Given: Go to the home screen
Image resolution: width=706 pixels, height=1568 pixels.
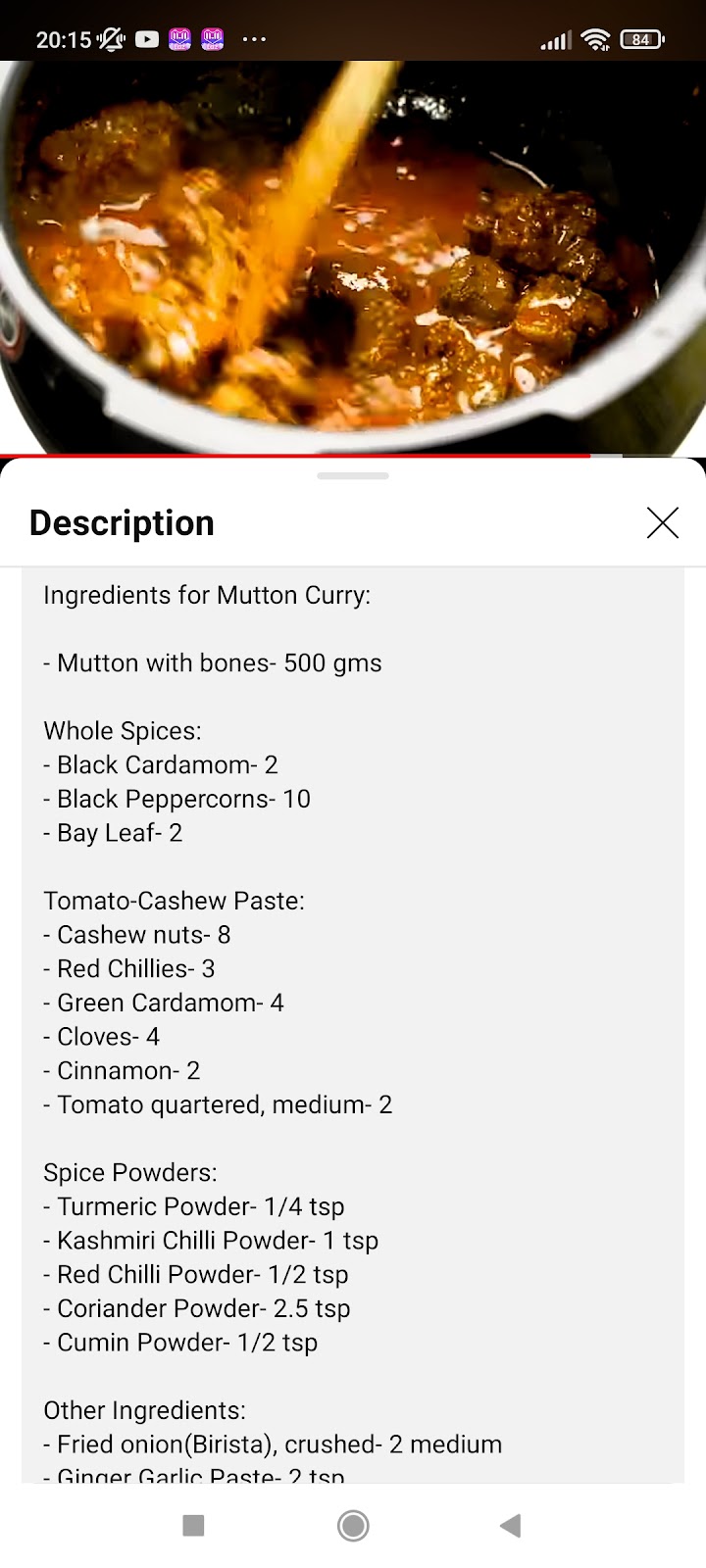Looking at the screenshot, I should [353, 1525].
